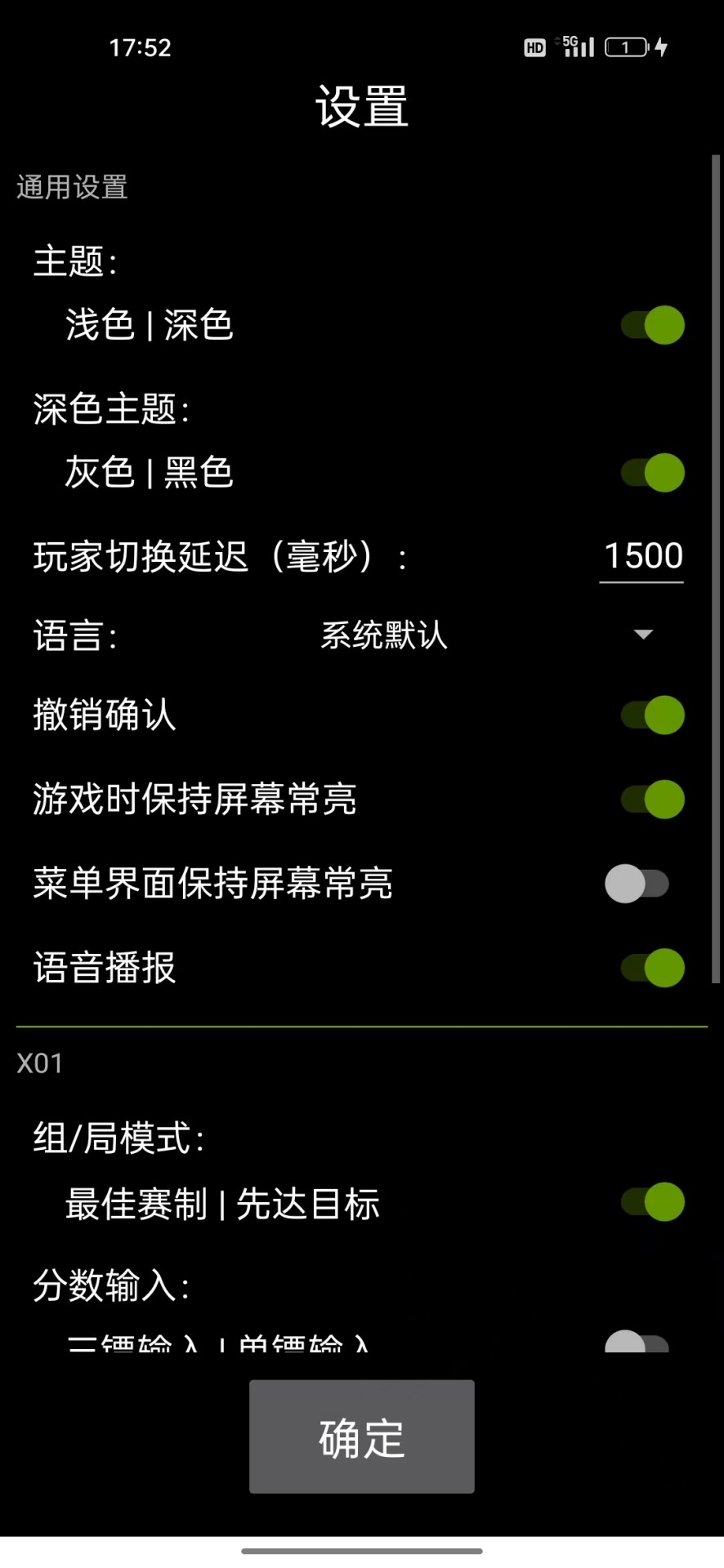The height and width of the screenshot is (1568, 724).
Task: Disable 游戏时保持屏幕常亮
Action: [652, 800]
